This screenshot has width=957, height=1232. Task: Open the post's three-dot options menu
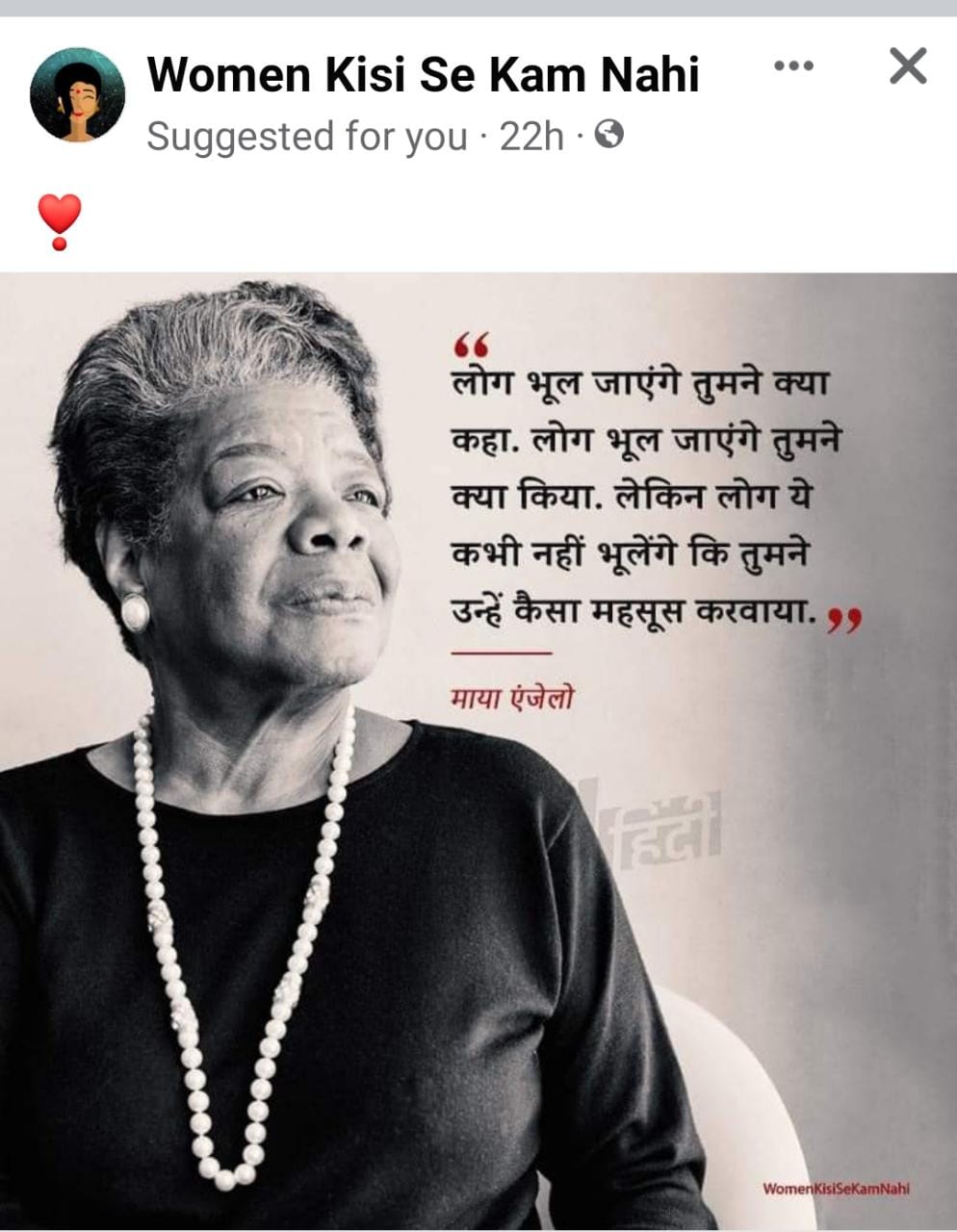pyautogui.click(x=793, y=66)
